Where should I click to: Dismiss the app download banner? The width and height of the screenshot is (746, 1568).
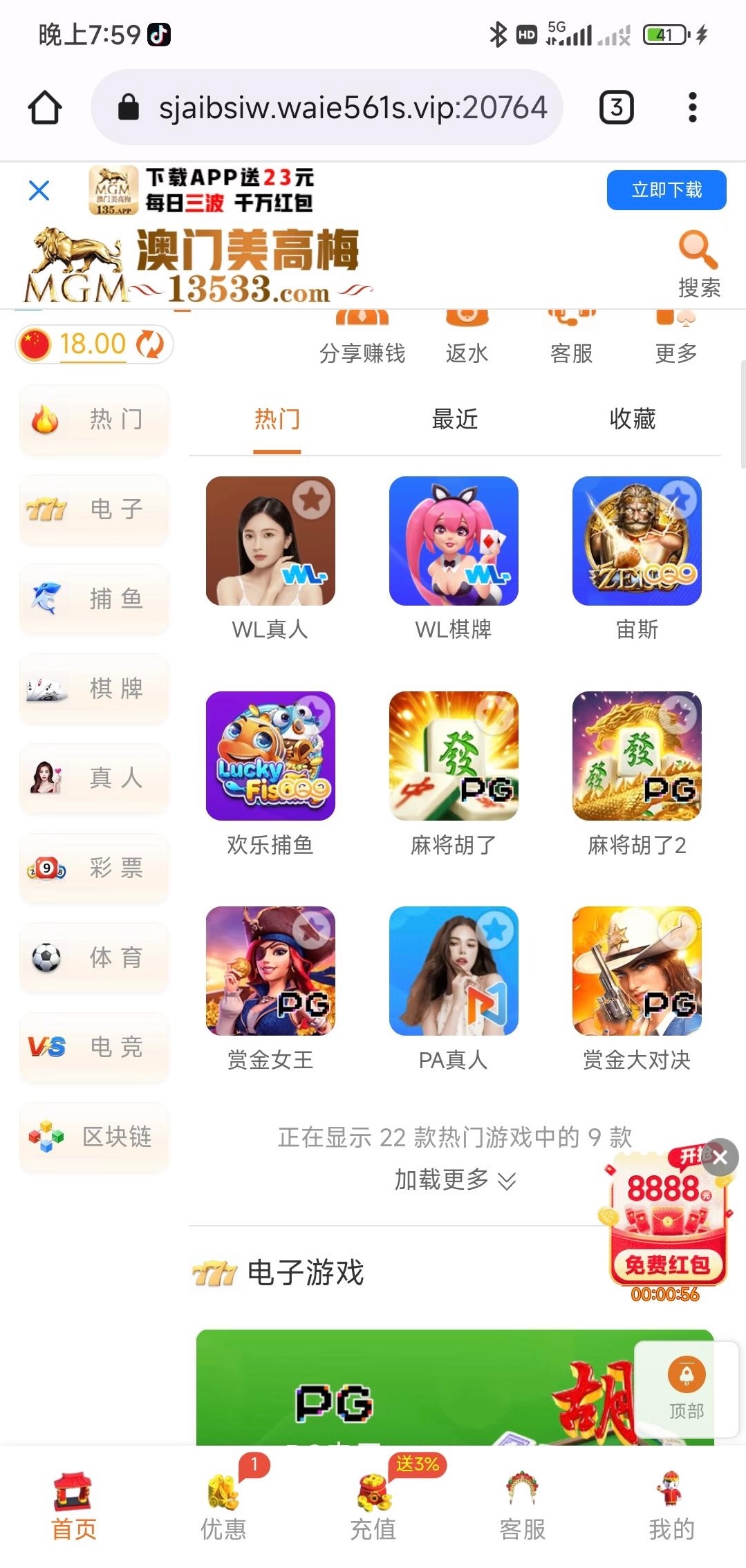(x=39, y=190)
